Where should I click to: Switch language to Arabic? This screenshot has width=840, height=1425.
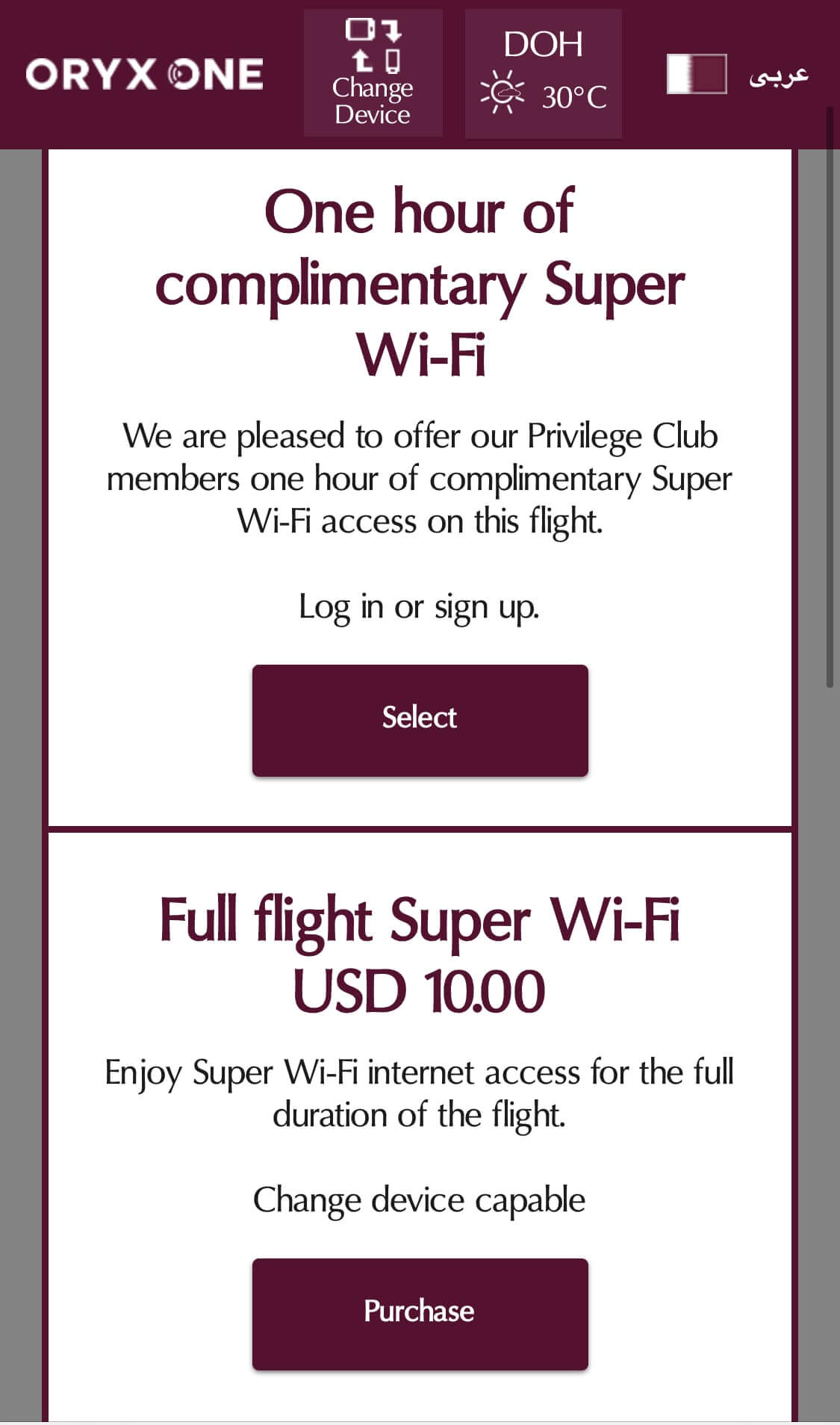coord(777,75)
